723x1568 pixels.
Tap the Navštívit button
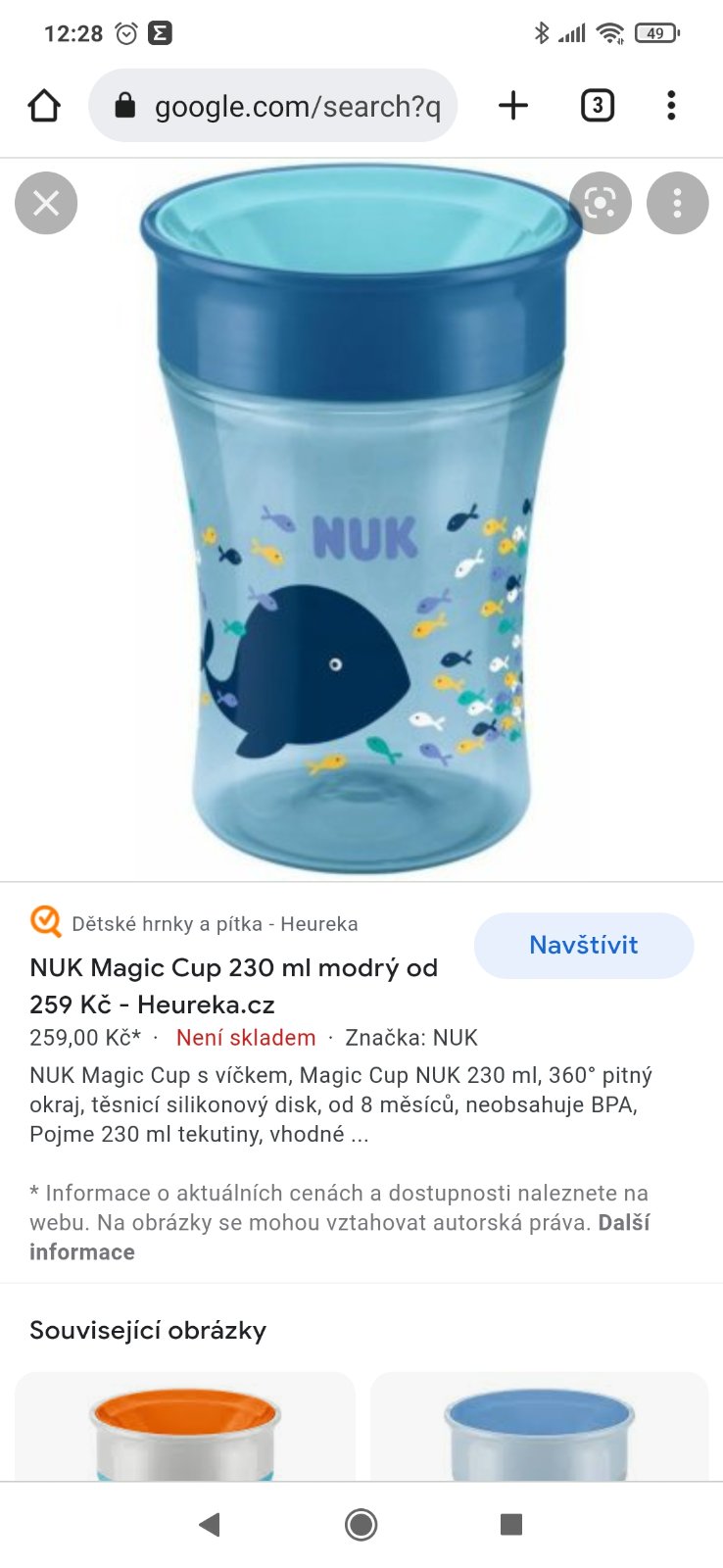[584, 945]
